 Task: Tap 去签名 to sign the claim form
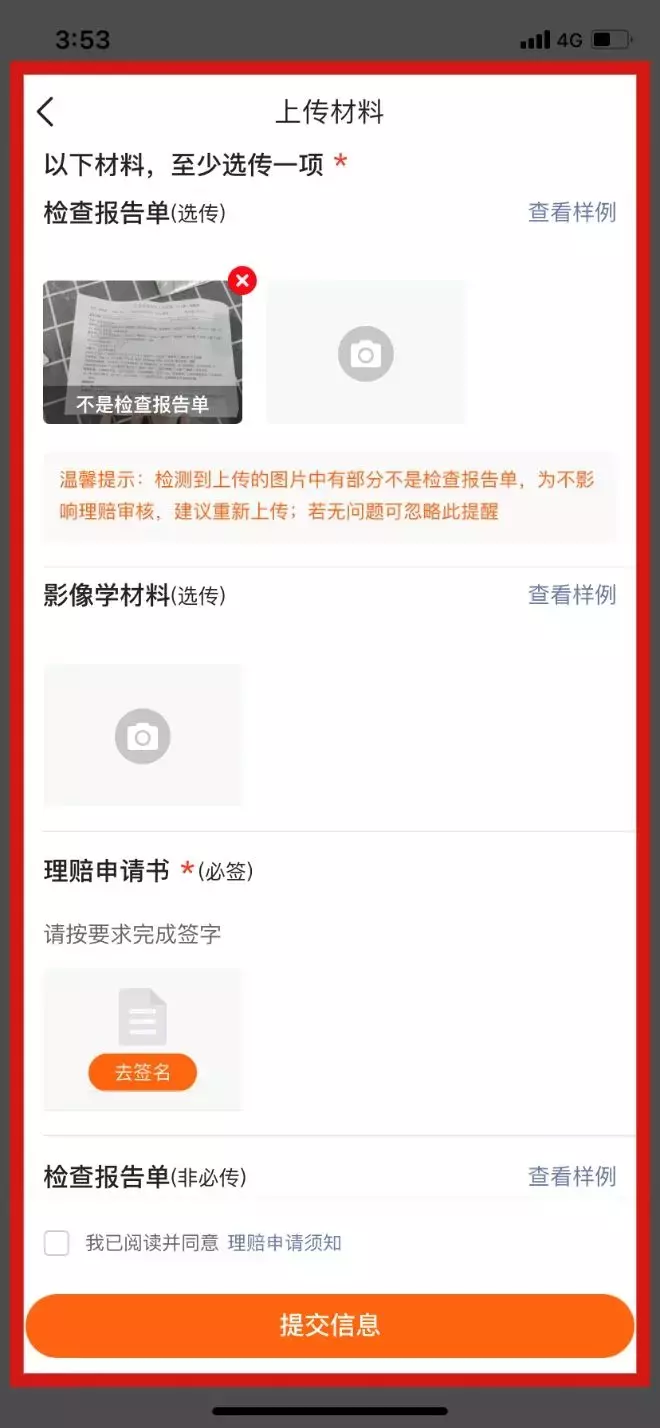pos(142,1072)
